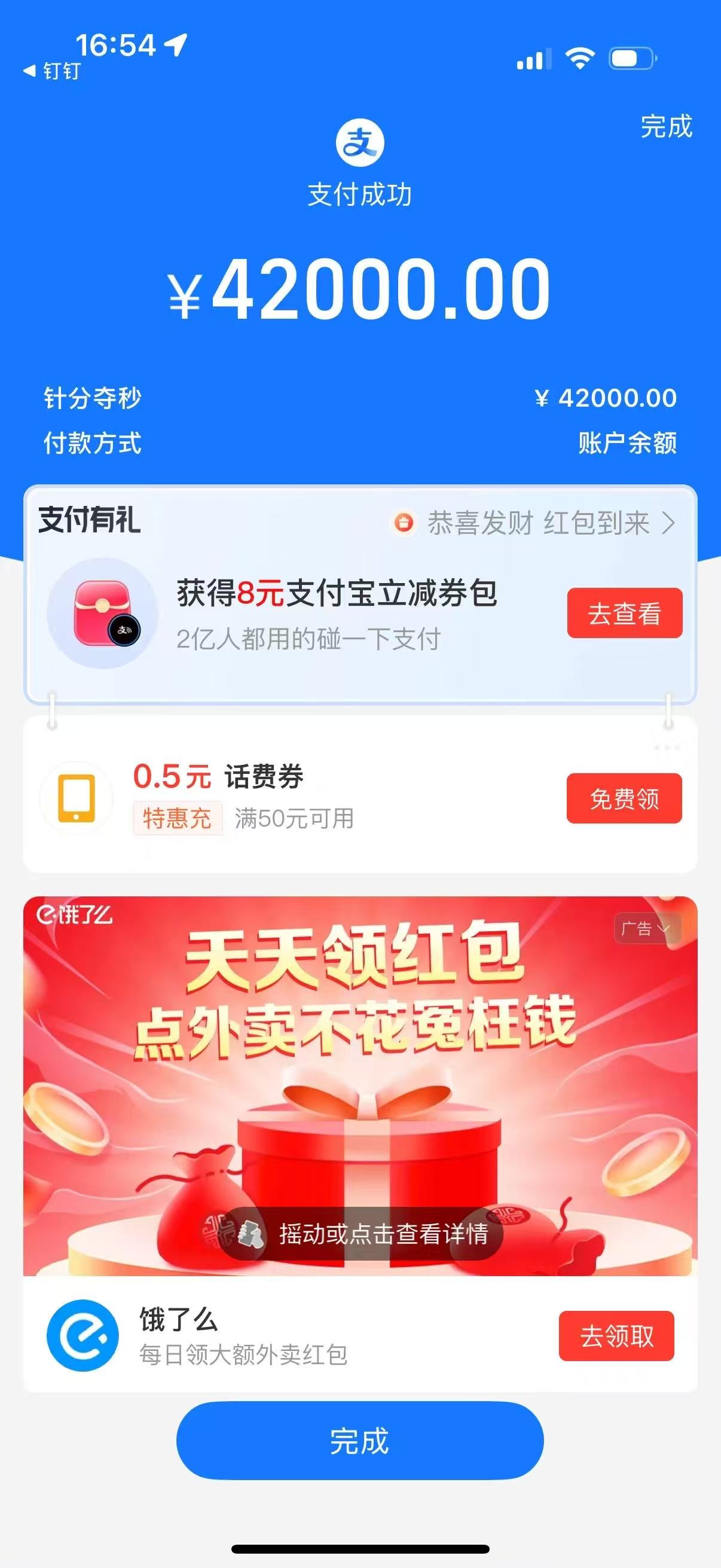The width and height of the screenshot is (721, 1568).
Task: Tap 完成 in the top right corner
Action: pos(665,127)
